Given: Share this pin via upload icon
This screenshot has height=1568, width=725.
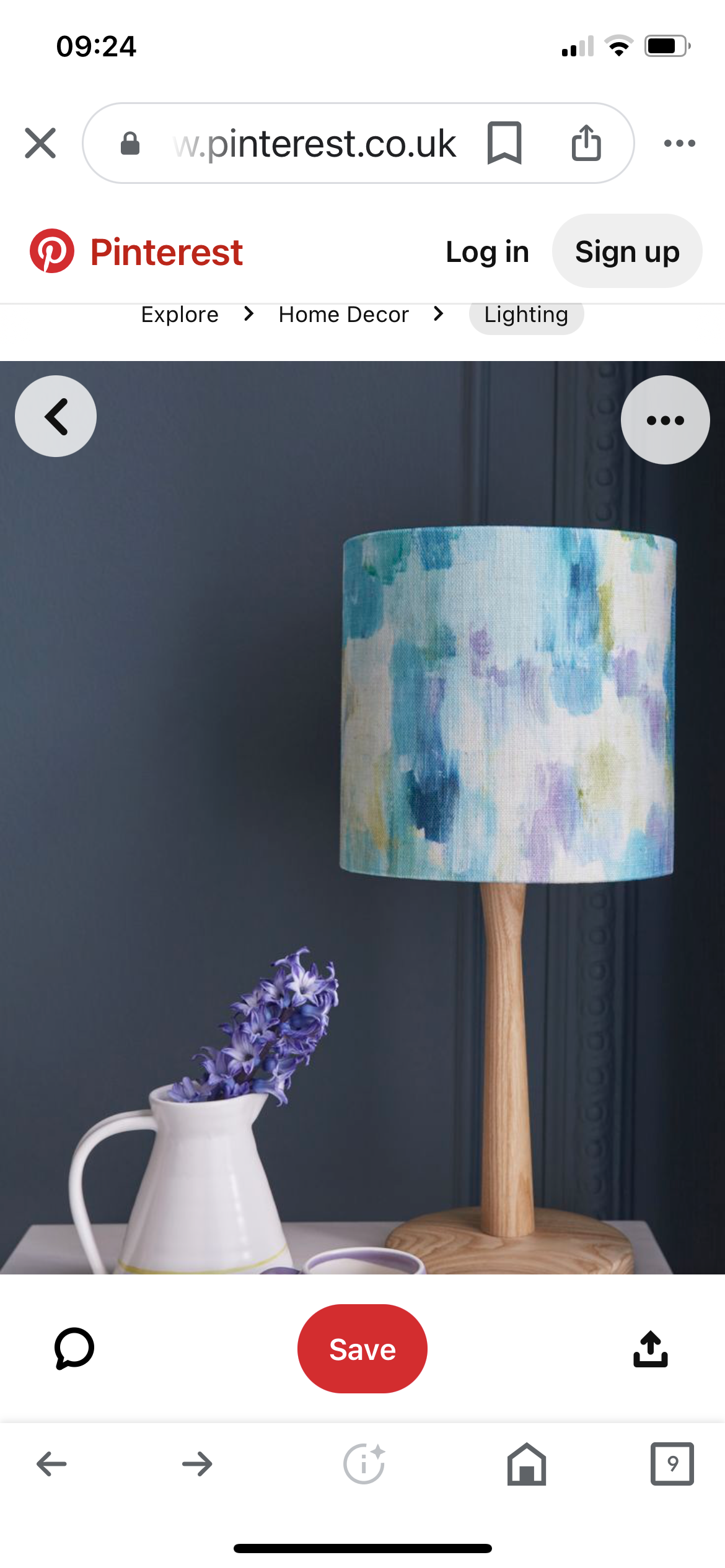Looking at the screenshot, I should click(651, 1349).
